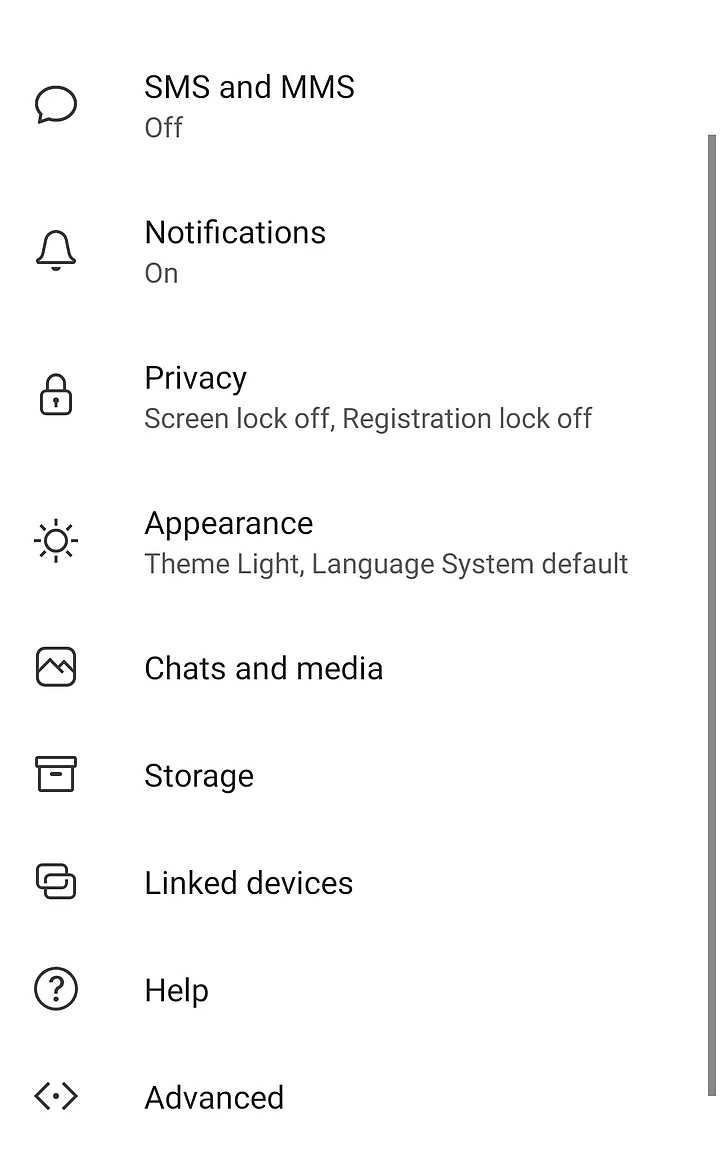Click the Linked devices icon
The width and height of the screenshot is (720, 1162).
(x=55, y=882)
